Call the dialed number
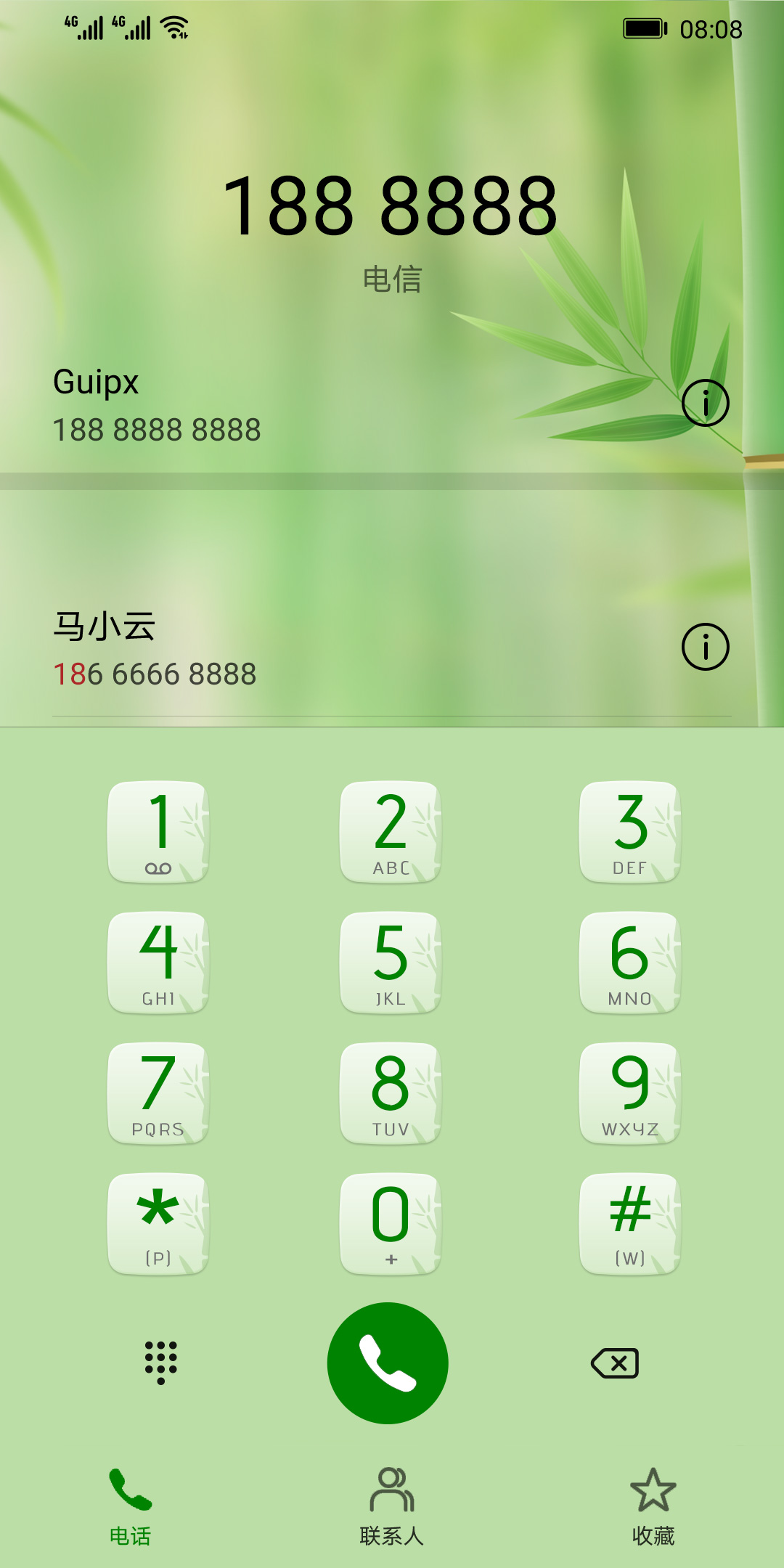784x1568 pixels. [x=388, y=1363]
